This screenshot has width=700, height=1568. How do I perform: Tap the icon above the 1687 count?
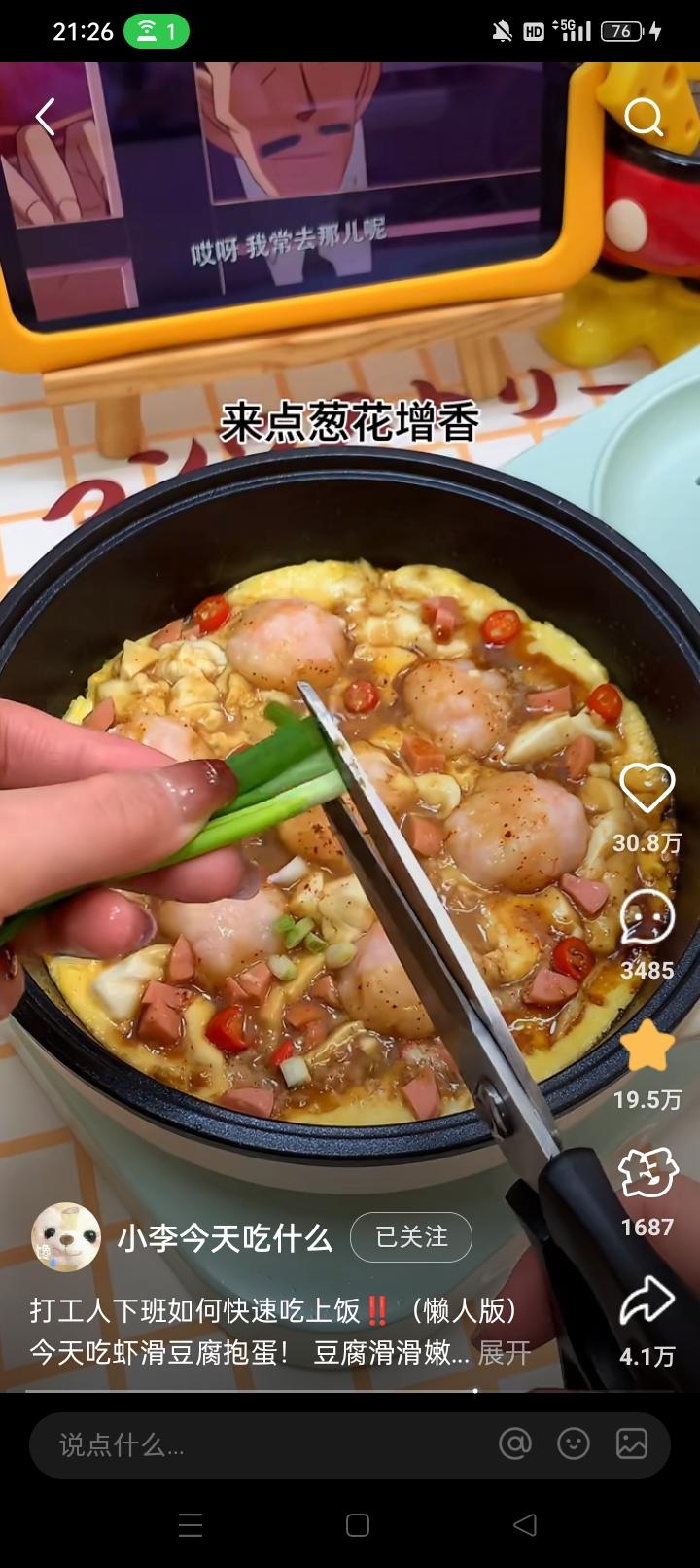pos(647,1173)
